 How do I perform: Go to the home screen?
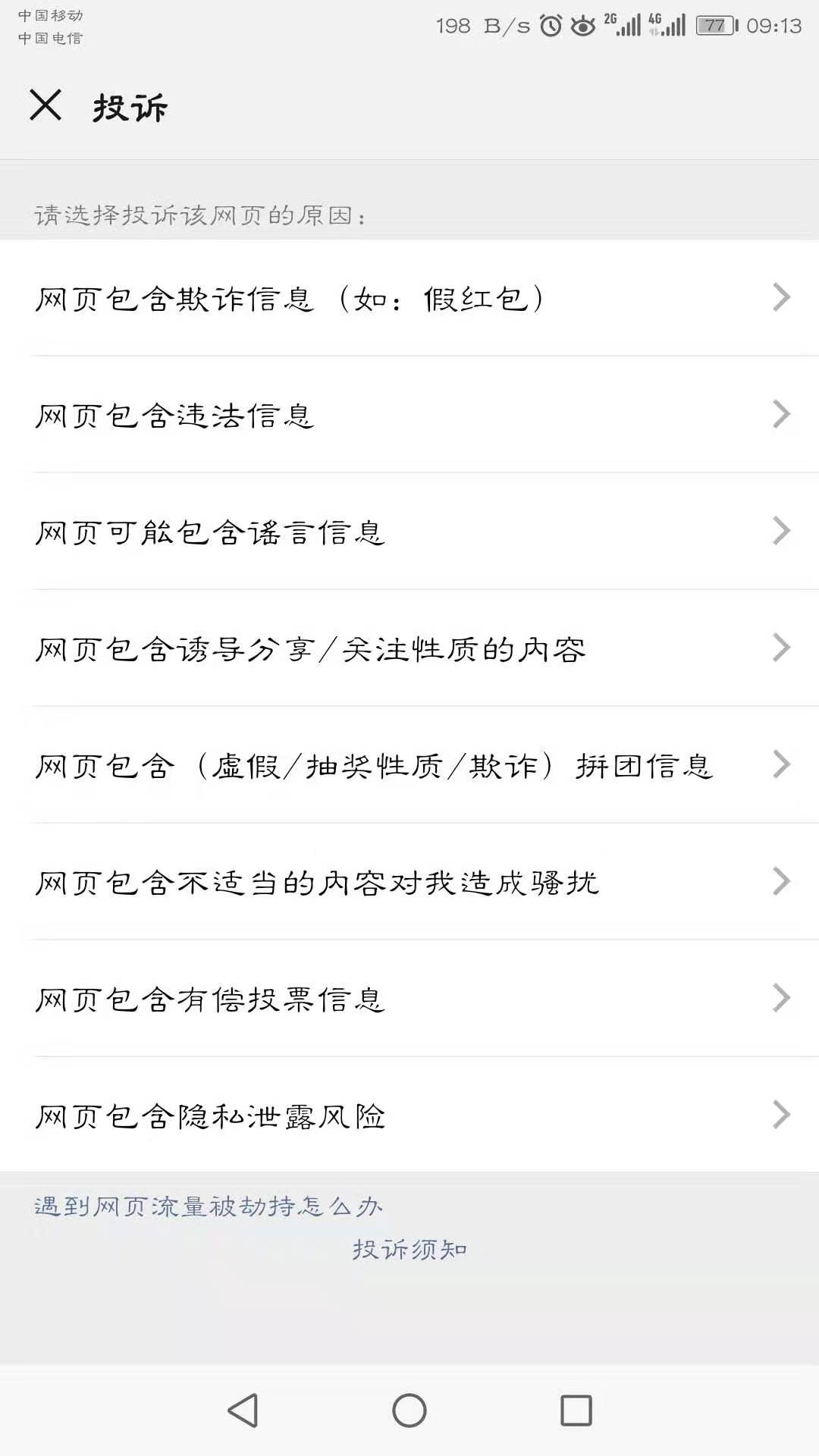(409, 1410)
